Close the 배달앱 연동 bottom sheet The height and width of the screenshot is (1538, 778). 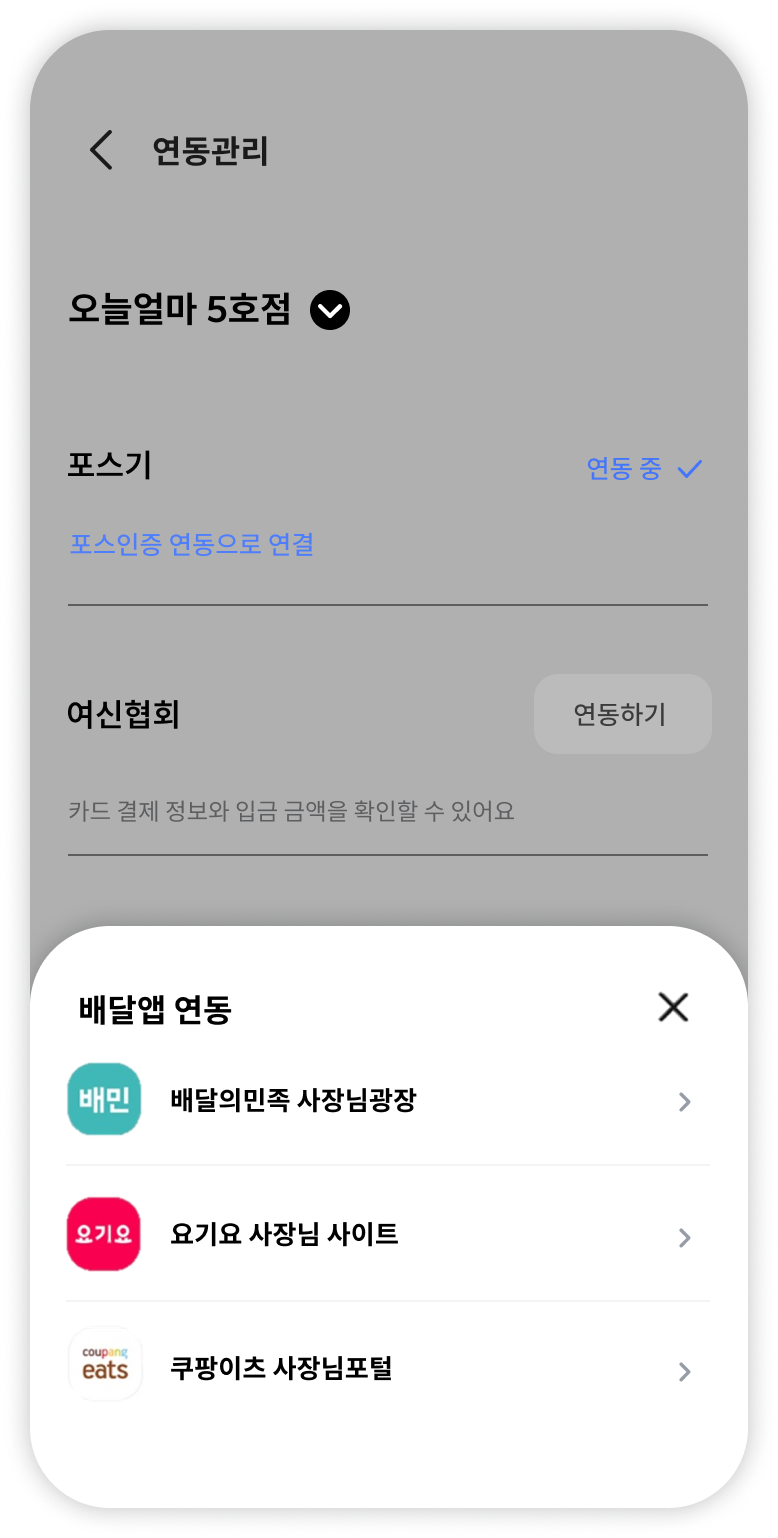pos(673,1007)
